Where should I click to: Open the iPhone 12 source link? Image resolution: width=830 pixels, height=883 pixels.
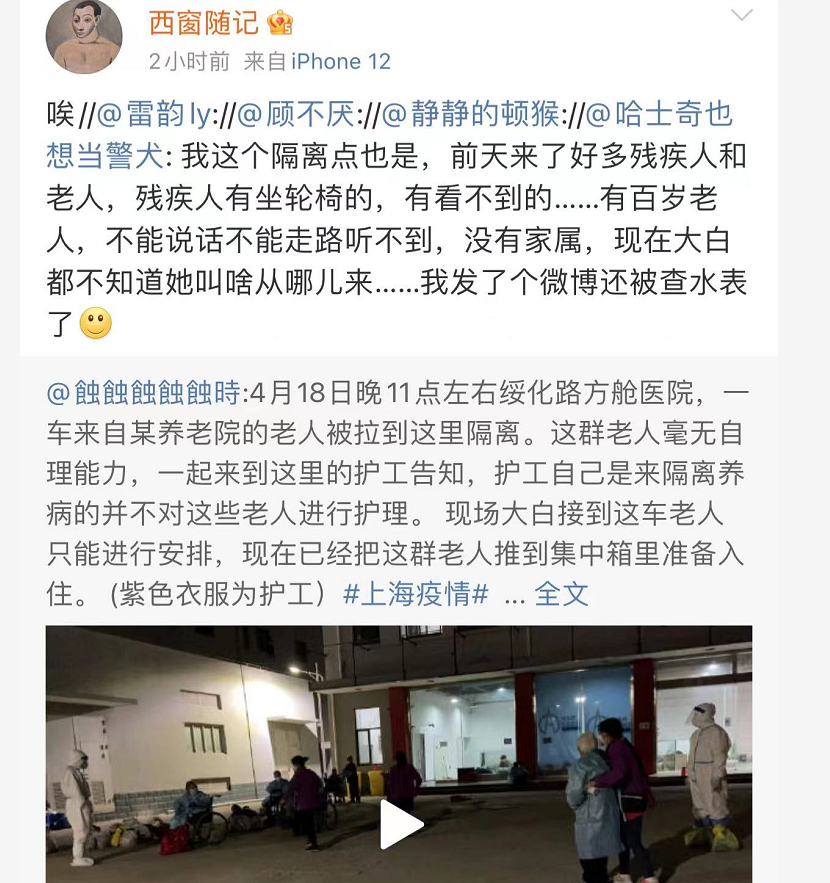click(x=341, y=62)
